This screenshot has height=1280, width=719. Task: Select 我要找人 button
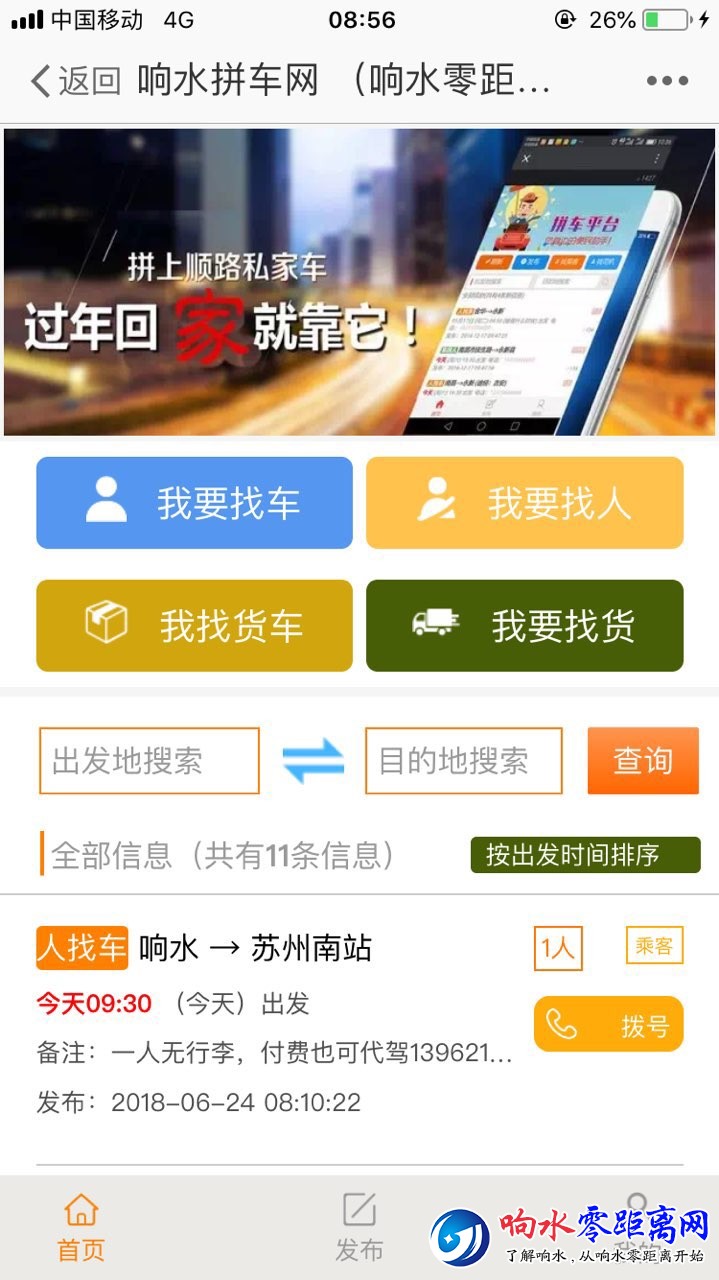524,503
